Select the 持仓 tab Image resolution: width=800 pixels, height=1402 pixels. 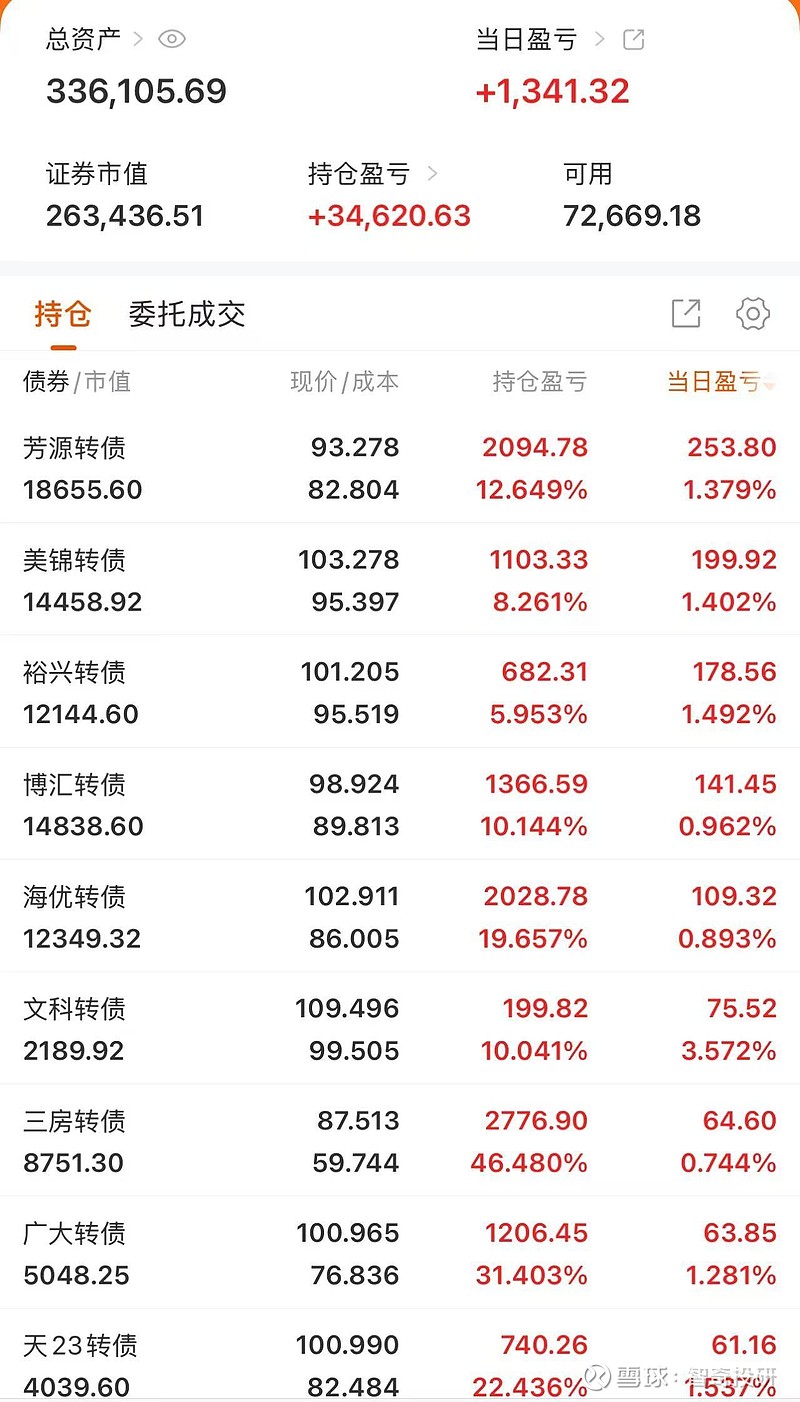coord(63,313)
